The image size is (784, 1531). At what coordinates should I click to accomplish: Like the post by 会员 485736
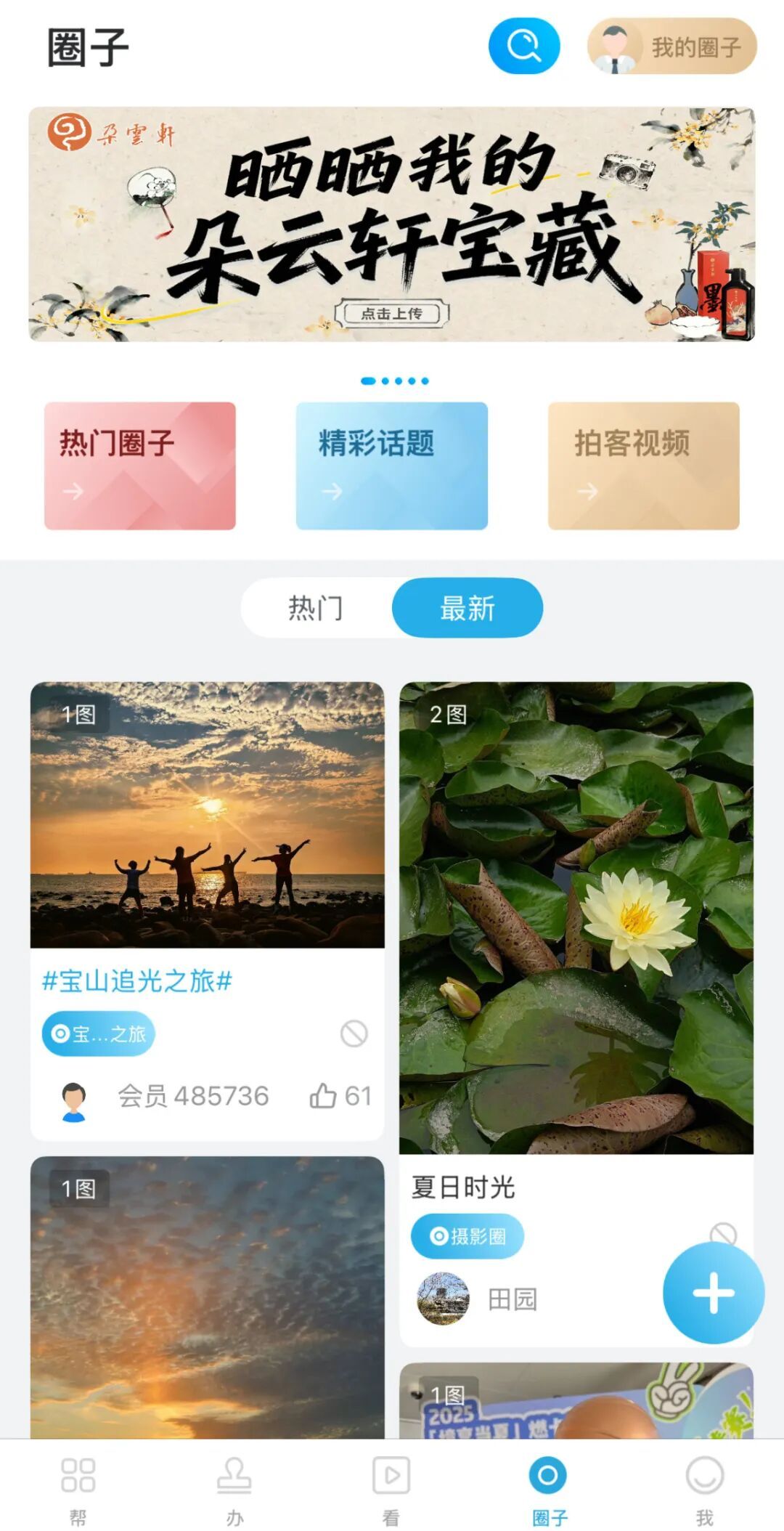coord(340,1096)
